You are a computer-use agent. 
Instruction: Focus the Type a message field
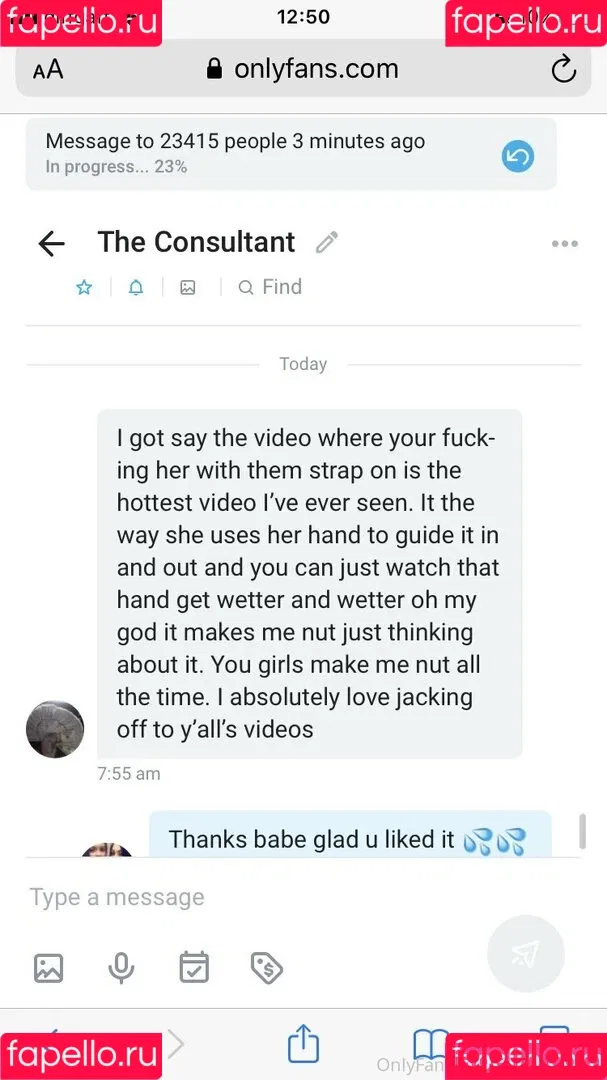point(250,897)
